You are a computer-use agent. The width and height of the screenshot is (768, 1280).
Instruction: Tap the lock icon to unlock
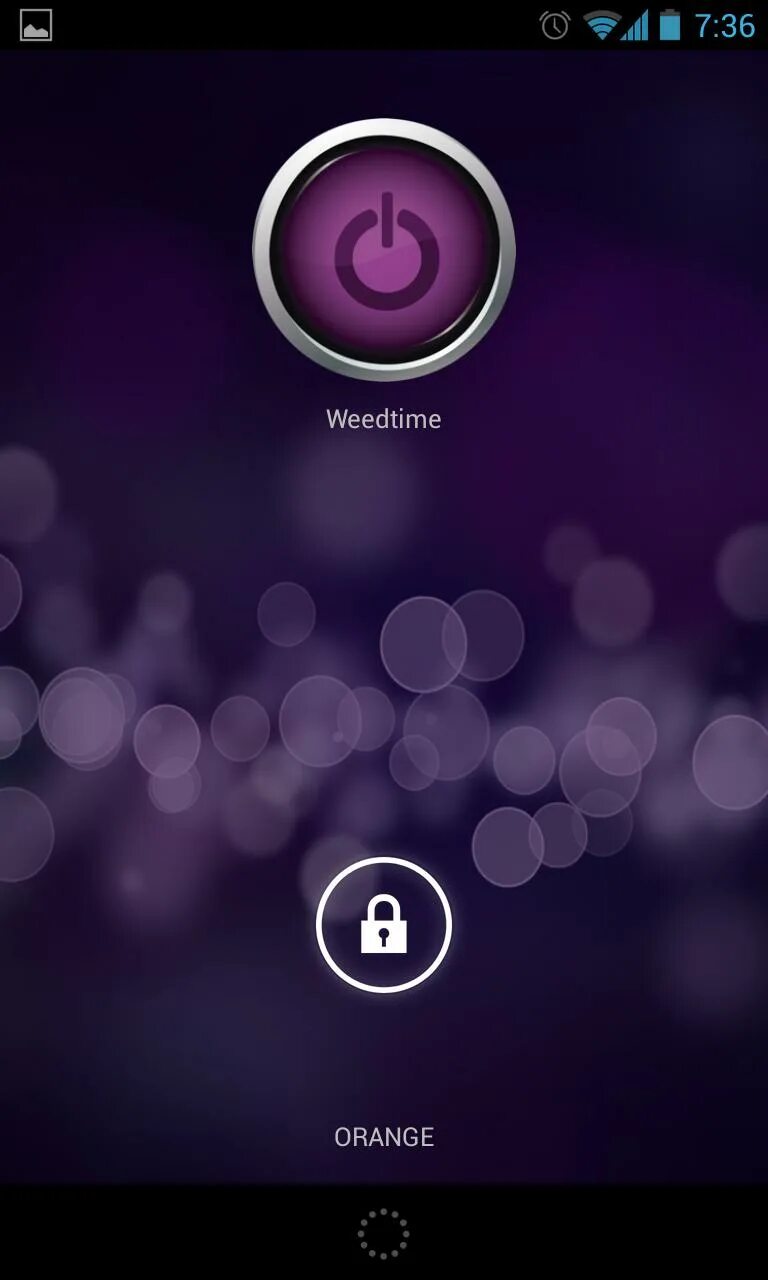pyautogui.click(x=384, y=925)
